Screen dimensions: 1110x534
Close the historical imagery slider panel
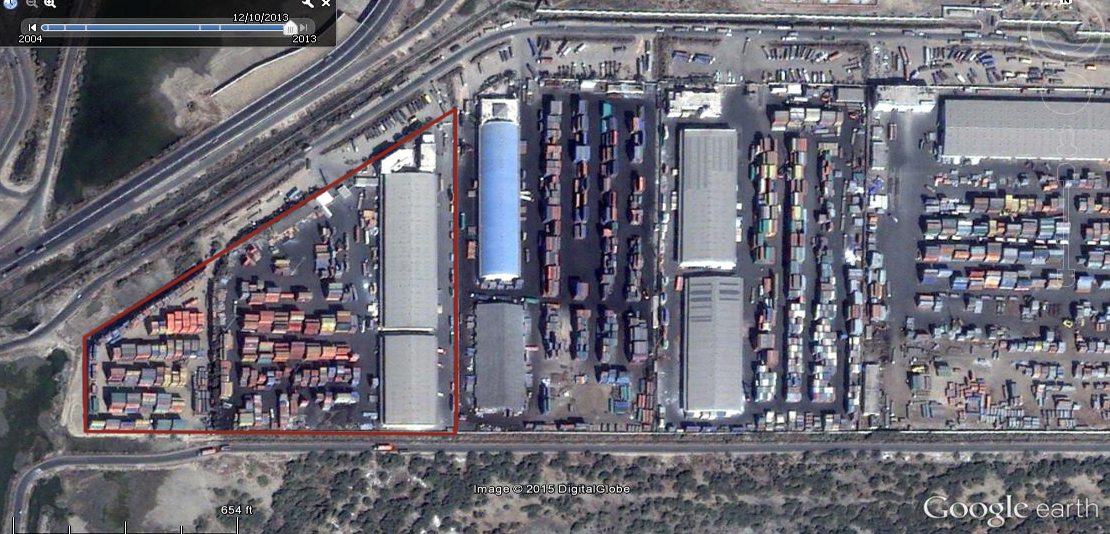(326, 3)
